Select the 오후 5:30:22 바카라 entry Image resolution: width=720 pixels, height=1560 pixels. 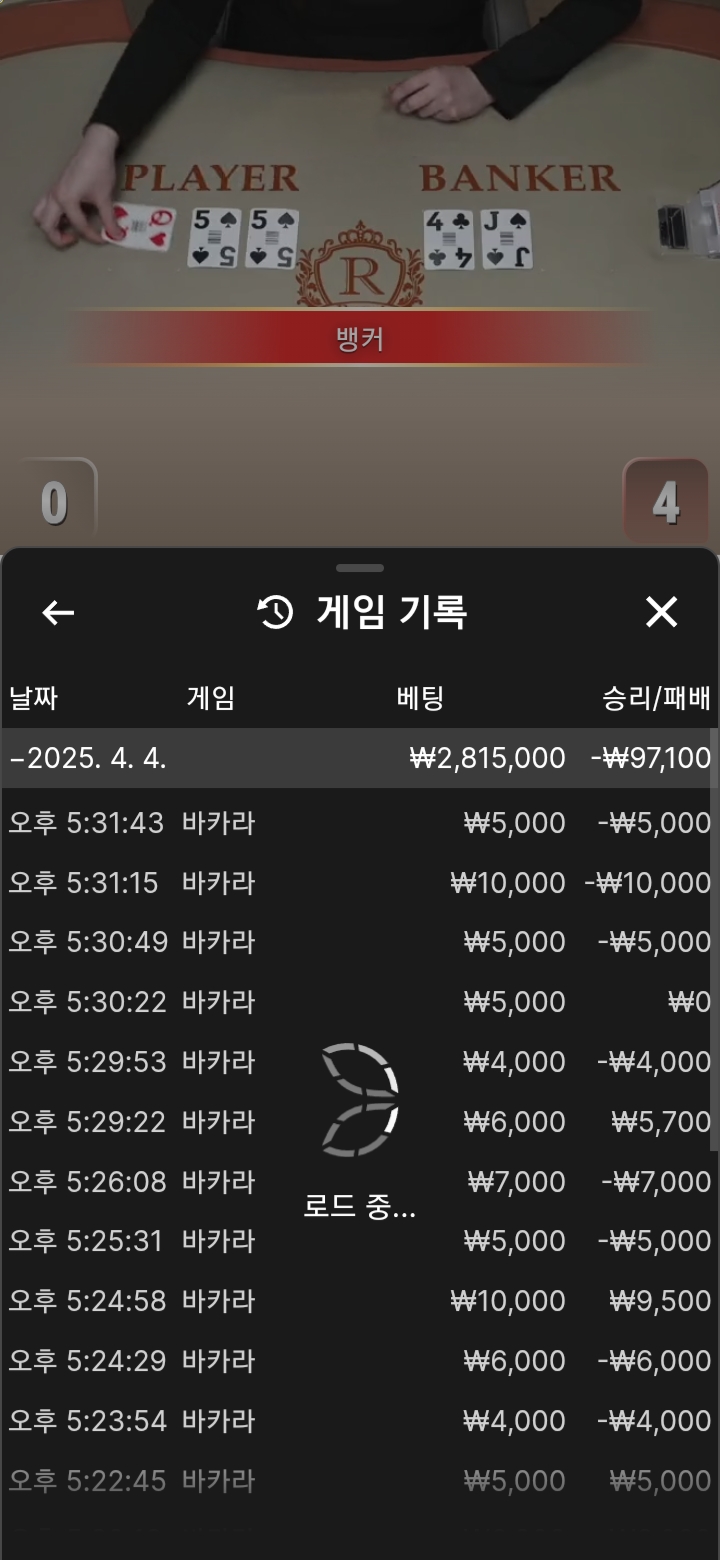coord(358,1002)
